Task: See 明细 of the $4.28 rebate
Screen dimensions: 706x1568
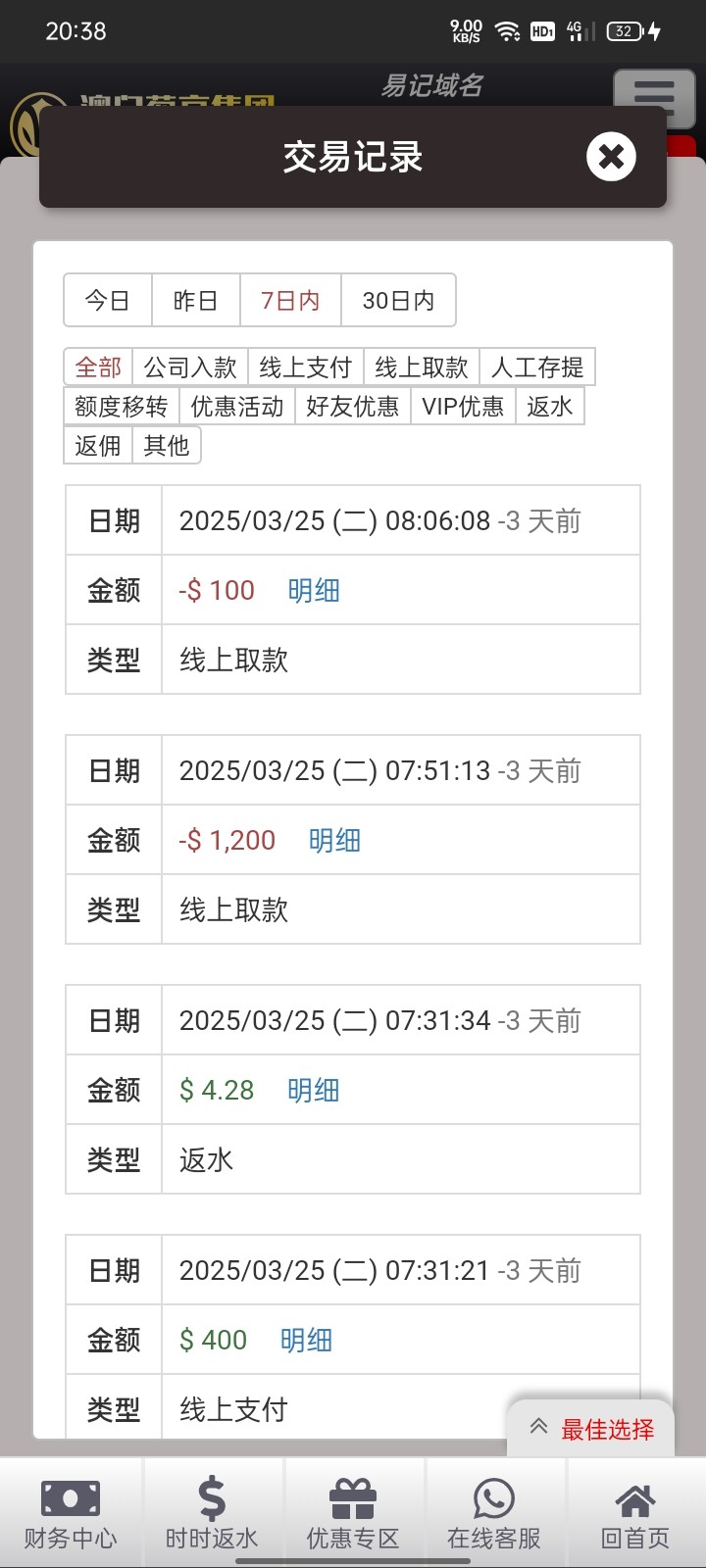Action: 314,1091
